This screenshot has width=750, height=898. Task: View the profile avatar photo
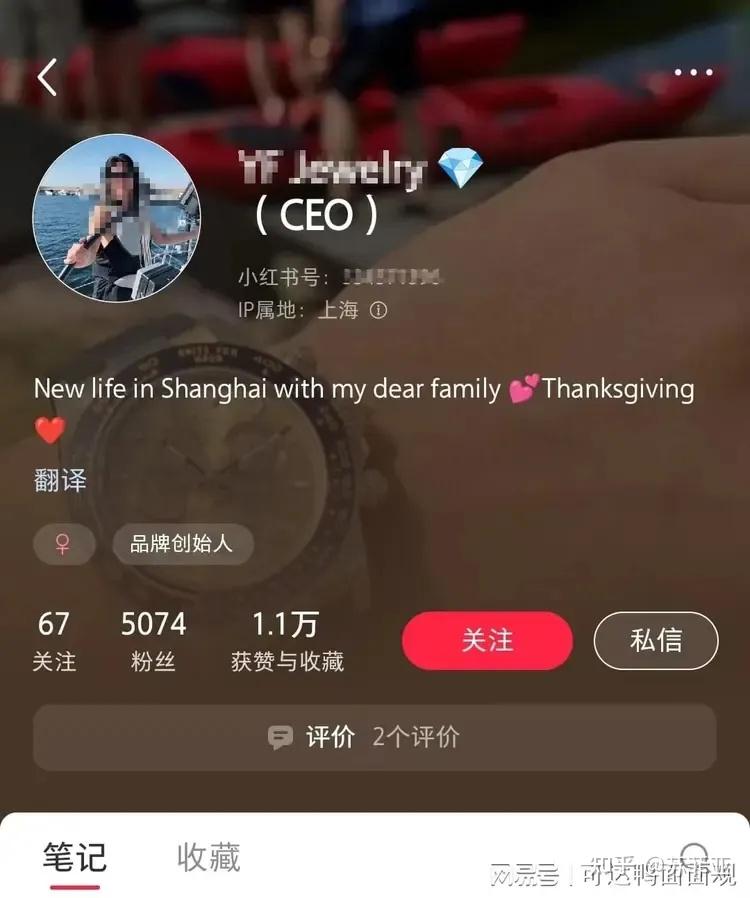pos(116,218)
